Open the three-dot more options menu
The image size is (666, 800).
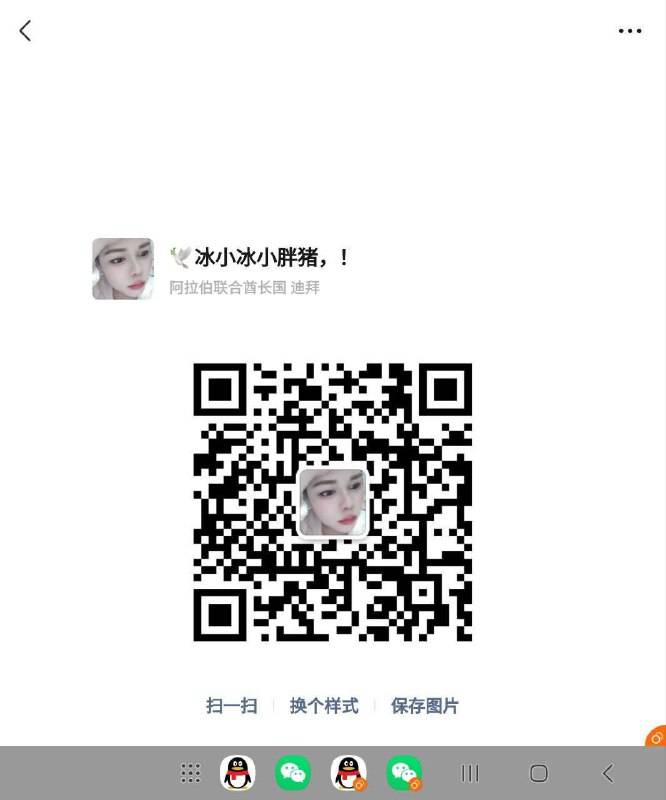tap(630, 31)
